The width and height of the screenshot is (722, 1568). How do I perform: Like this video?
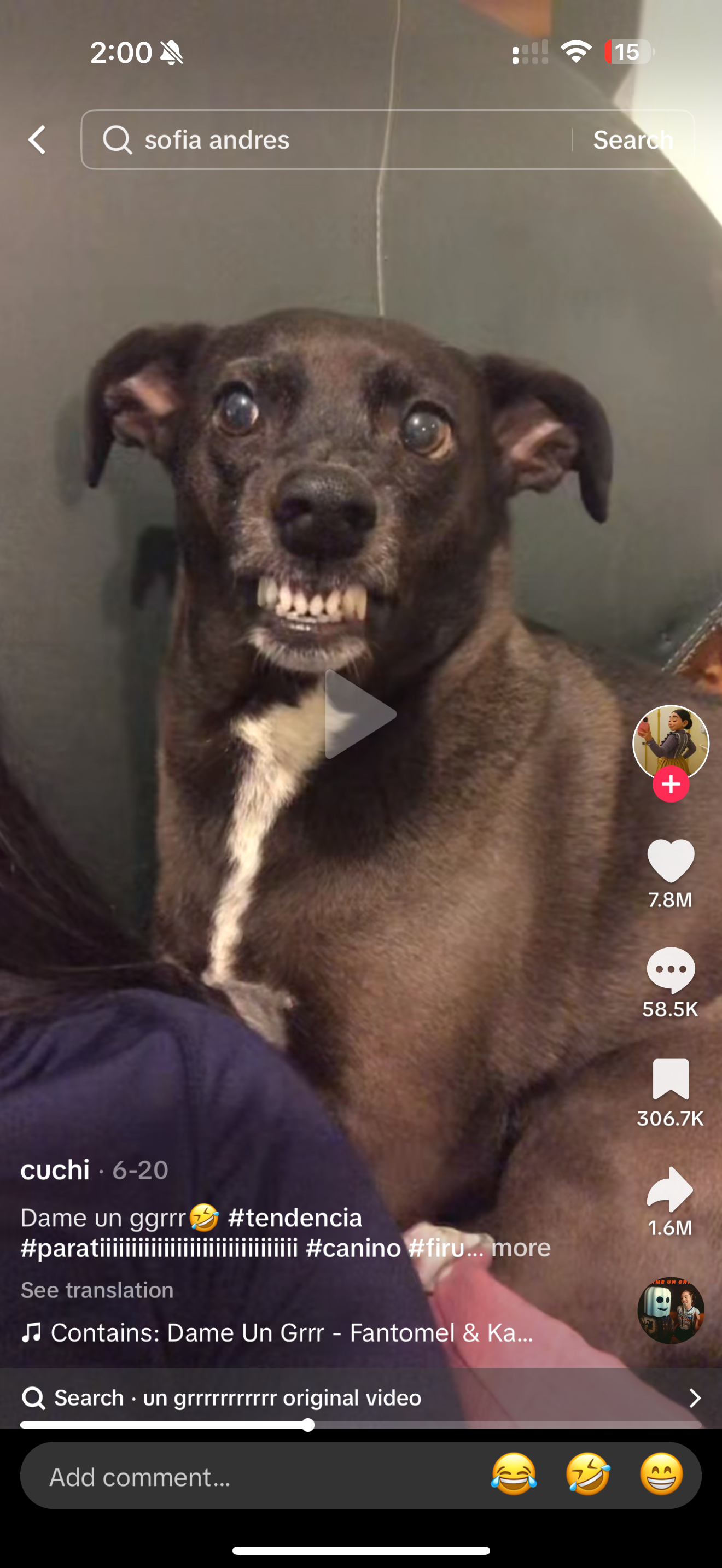click(670, 861)
